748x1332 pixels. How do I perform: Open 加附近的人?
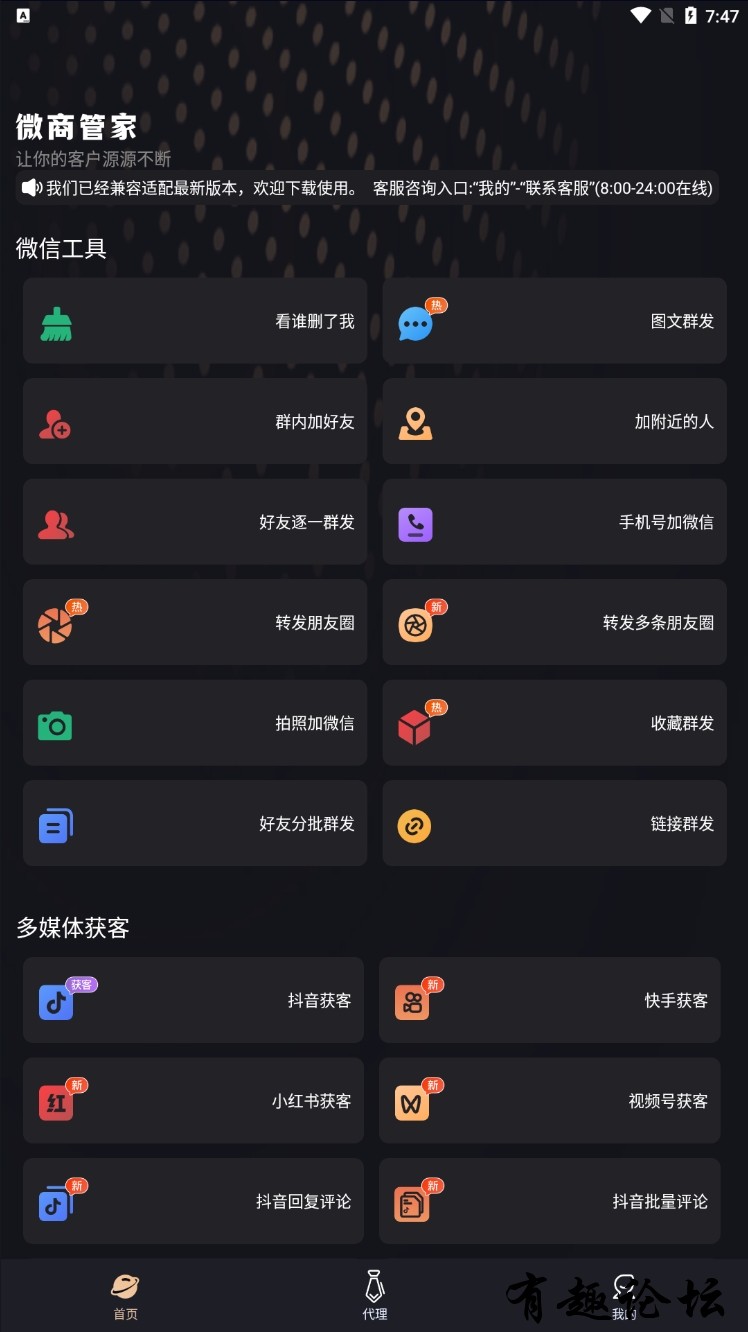coord(554,421)
